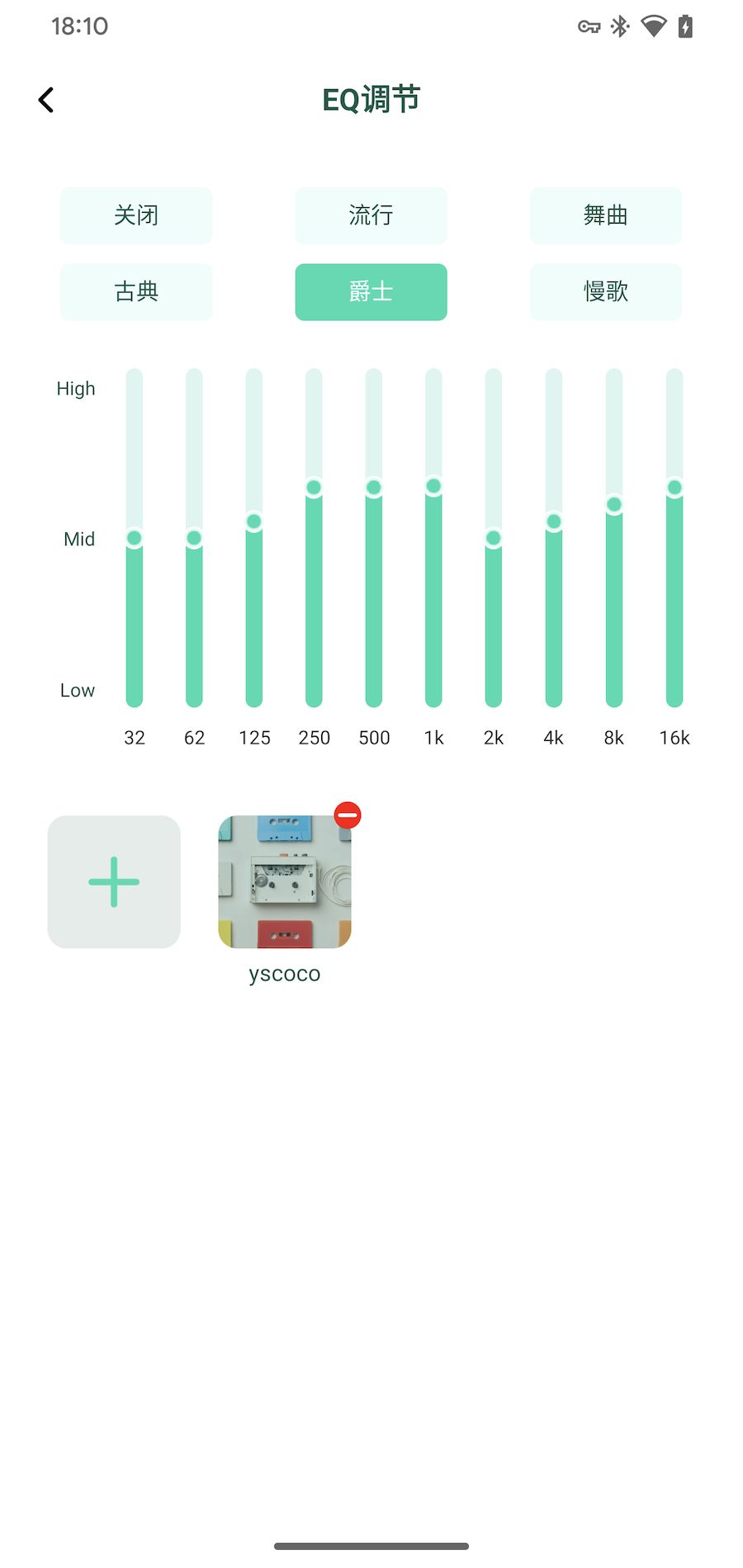Tap the clock showing 18:10
The image size is (743, 1568).
coord(80,26)
